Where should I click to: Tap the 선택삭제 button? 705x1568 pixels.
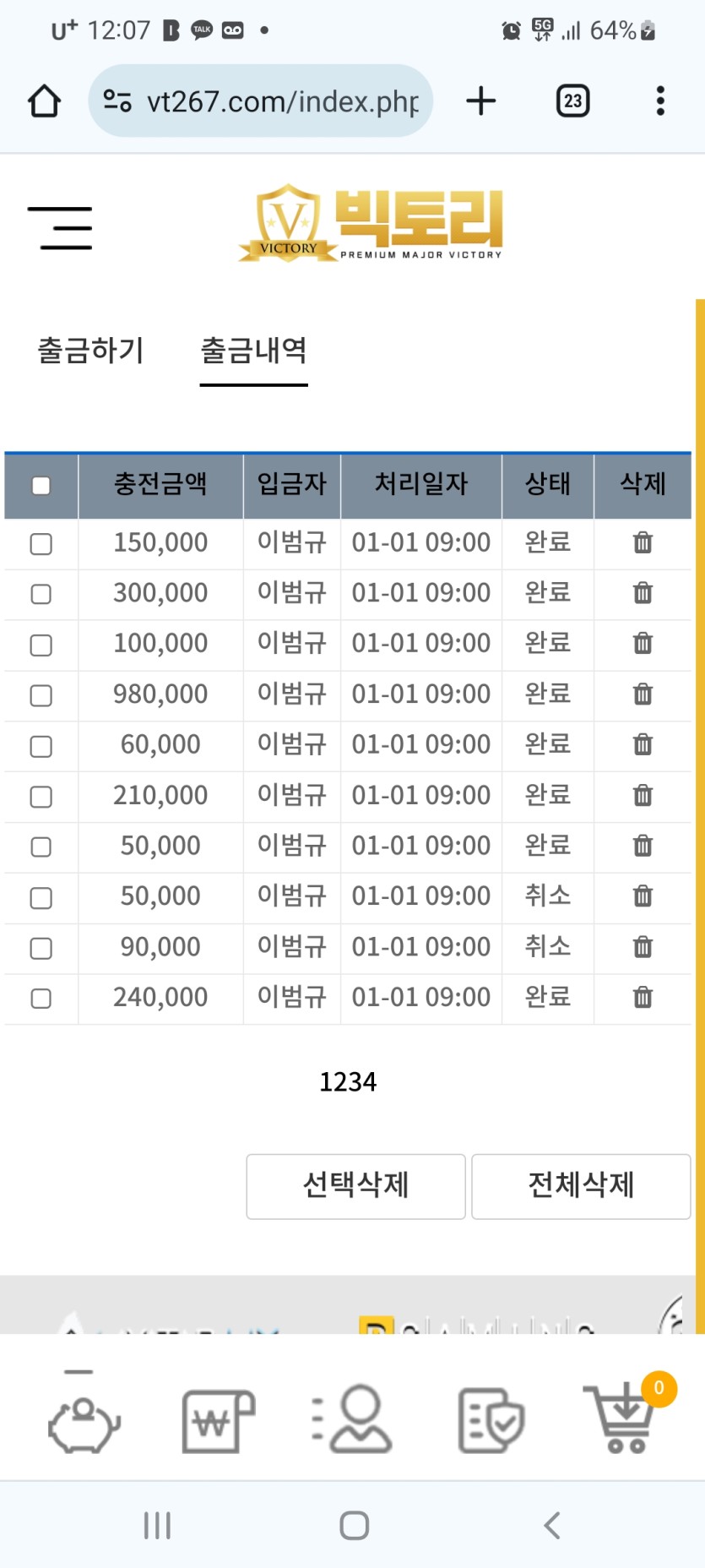point(355,1186)
